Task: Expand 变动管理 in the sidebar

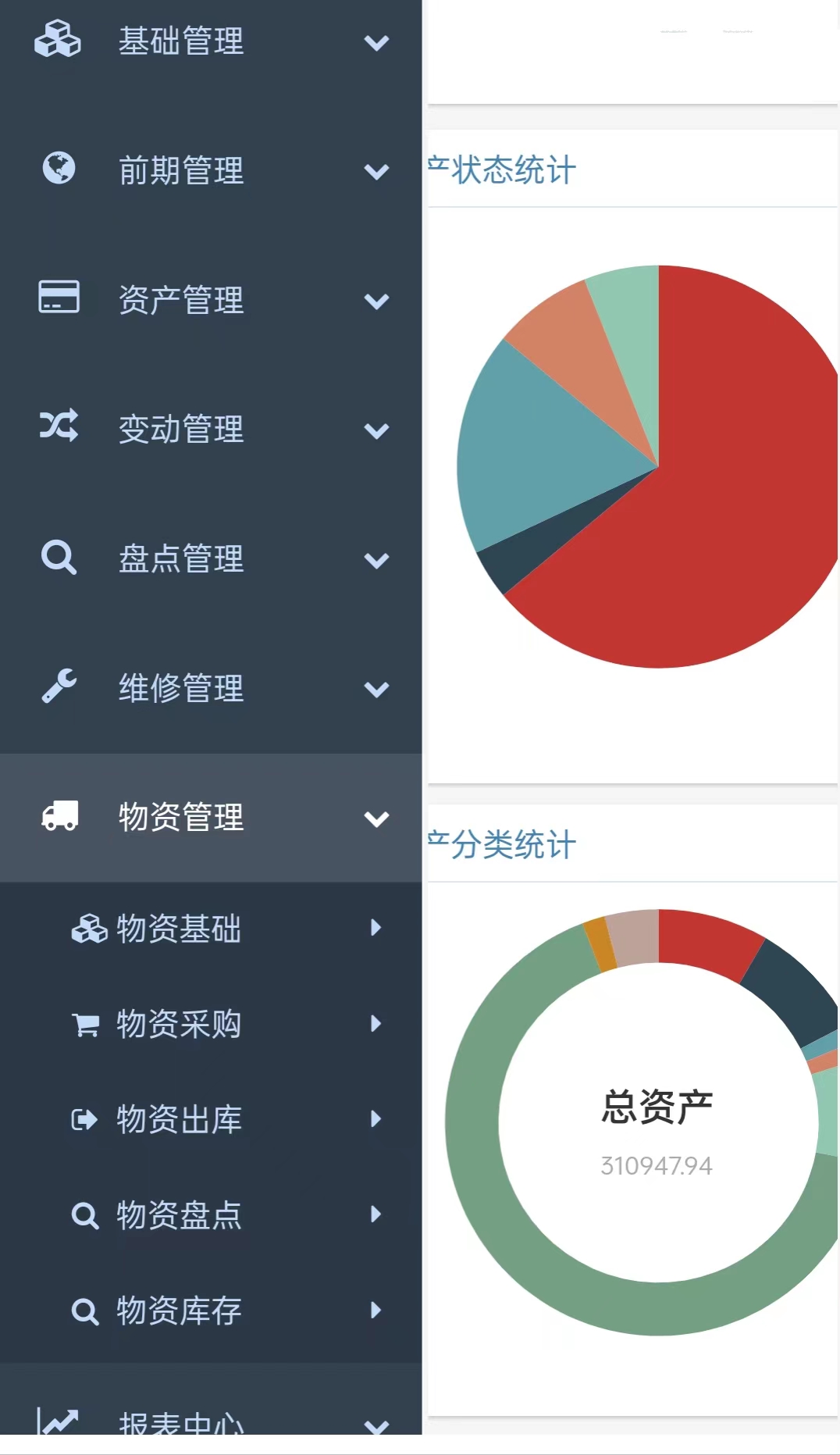Action: pos(211,429)
